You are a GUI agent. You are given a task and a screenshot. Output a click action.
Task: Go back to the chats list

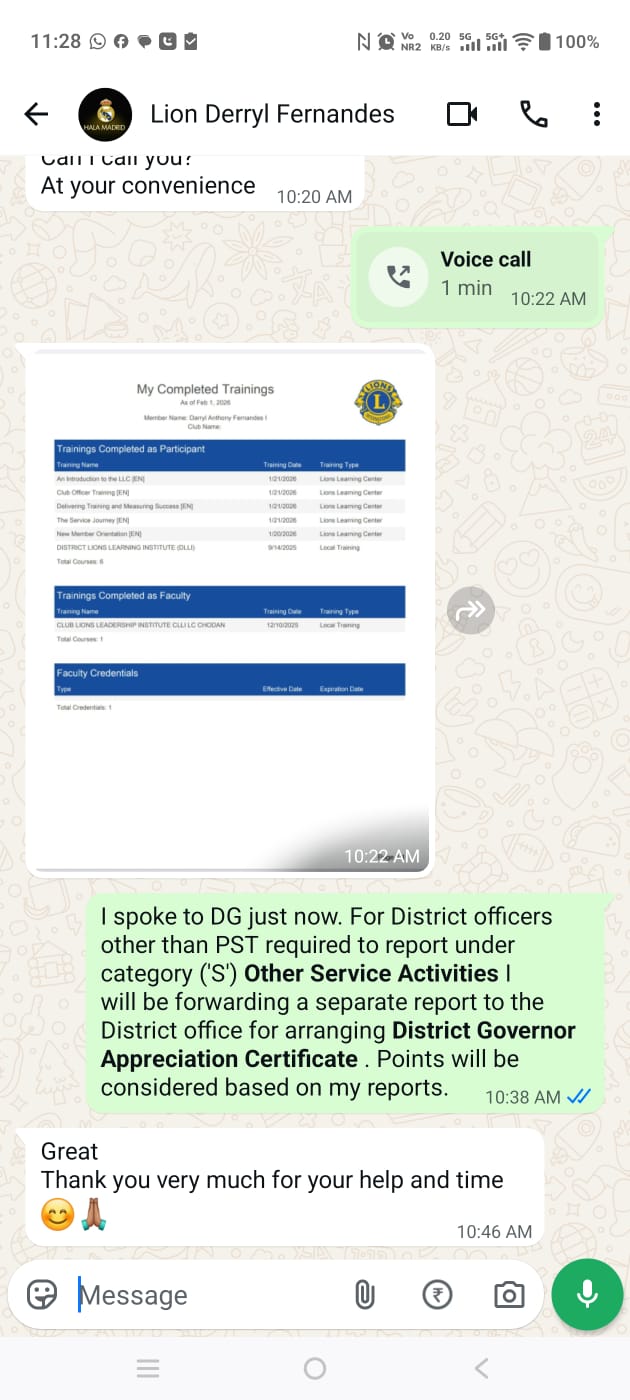pos(36,114)
